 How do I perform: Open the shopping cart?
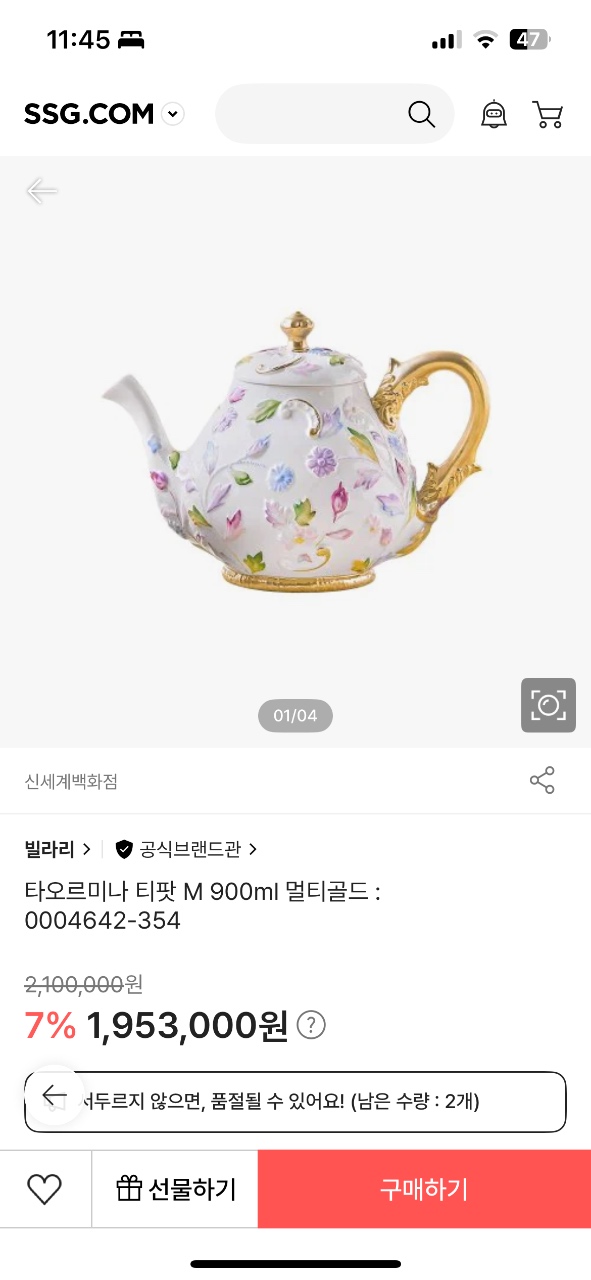click(x=547, y=114)
